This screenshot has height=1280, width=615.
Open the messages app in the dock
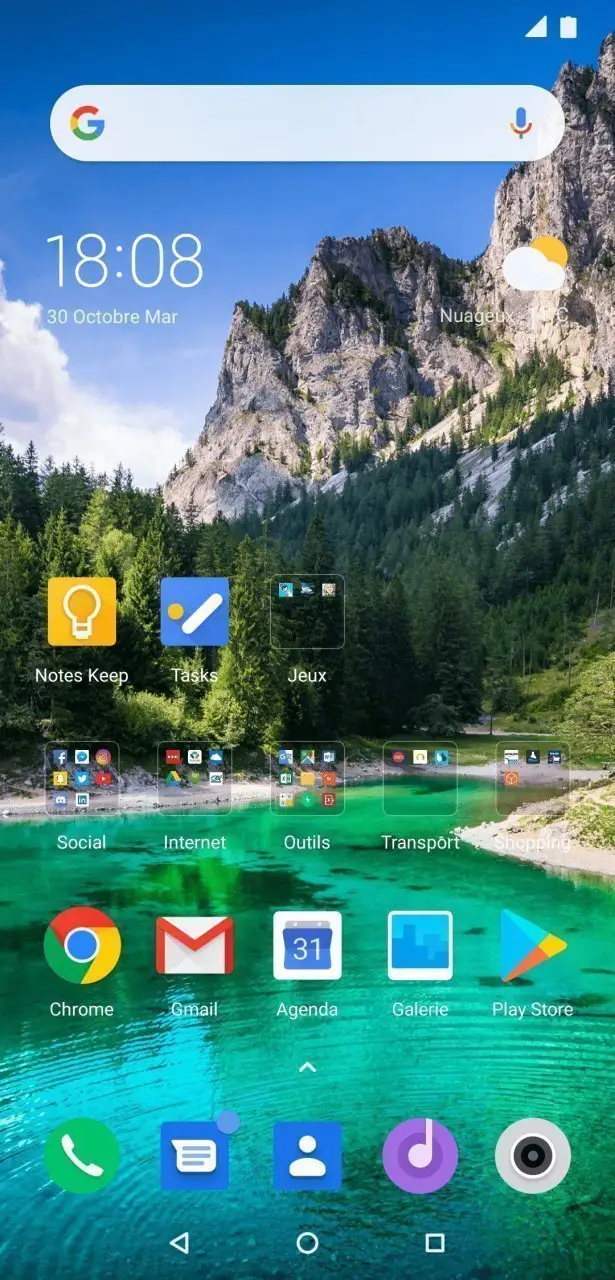(x=195, y=1156)
